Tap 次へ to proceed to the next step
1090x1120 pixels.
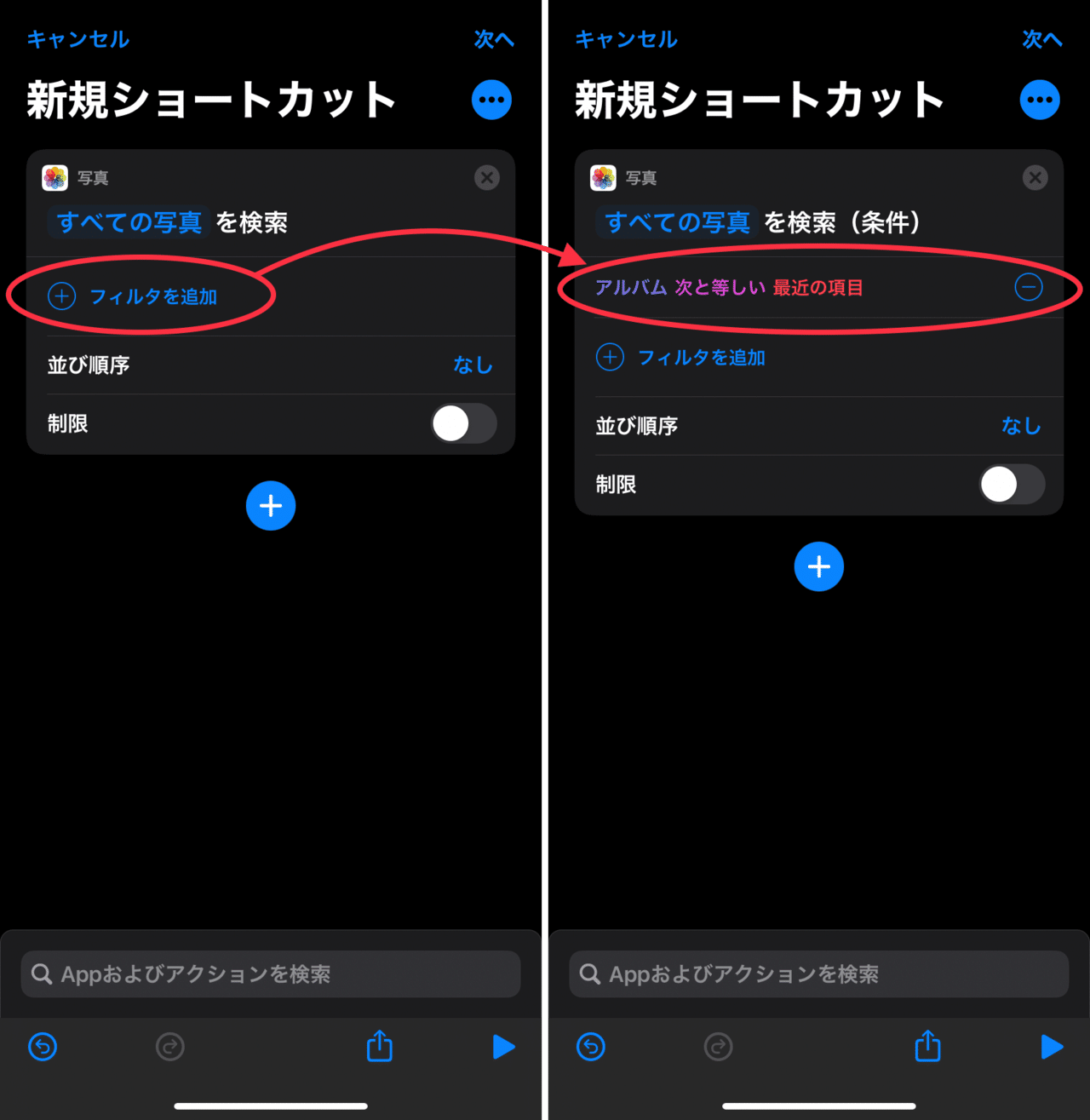(493, 39)
